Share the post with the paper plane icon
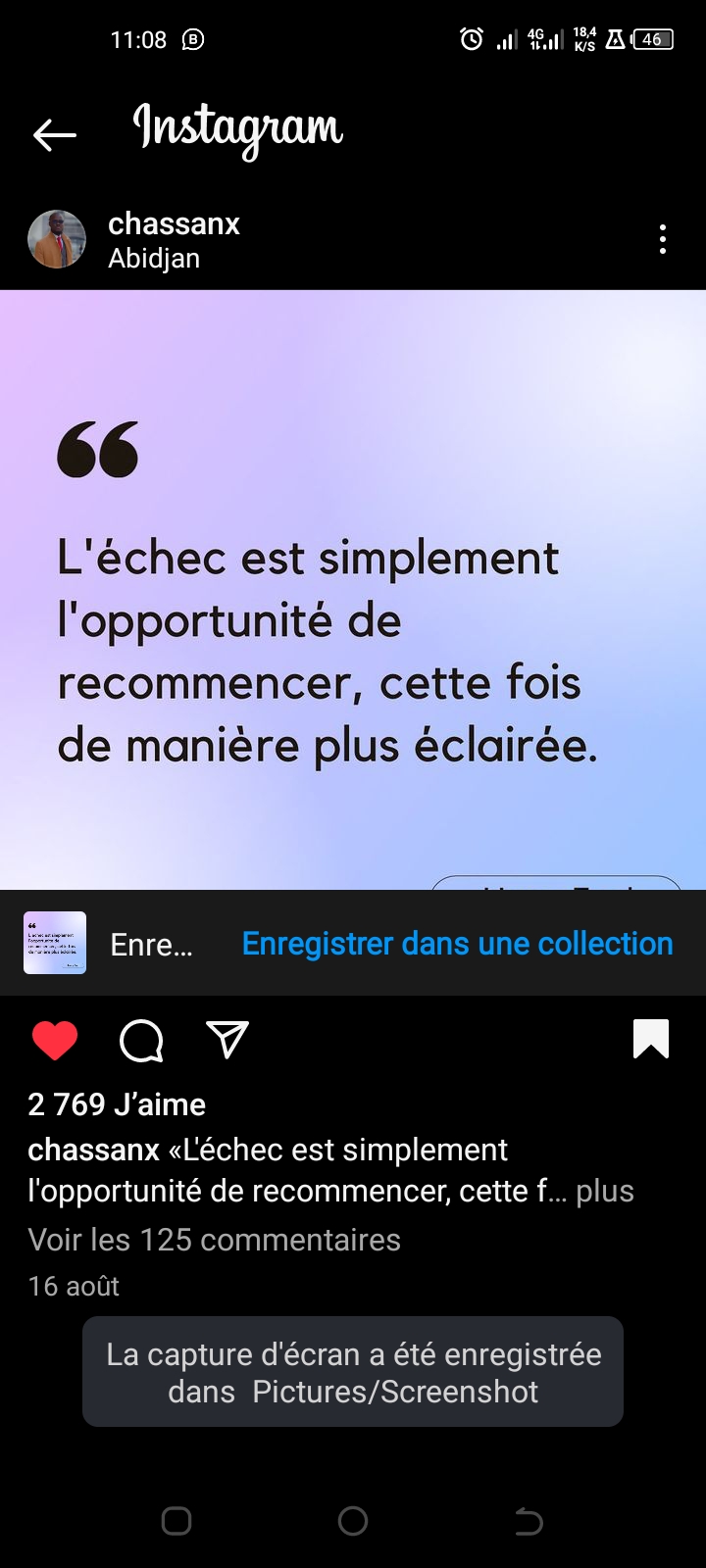706x1568 pixels. tap(227, 1040)
